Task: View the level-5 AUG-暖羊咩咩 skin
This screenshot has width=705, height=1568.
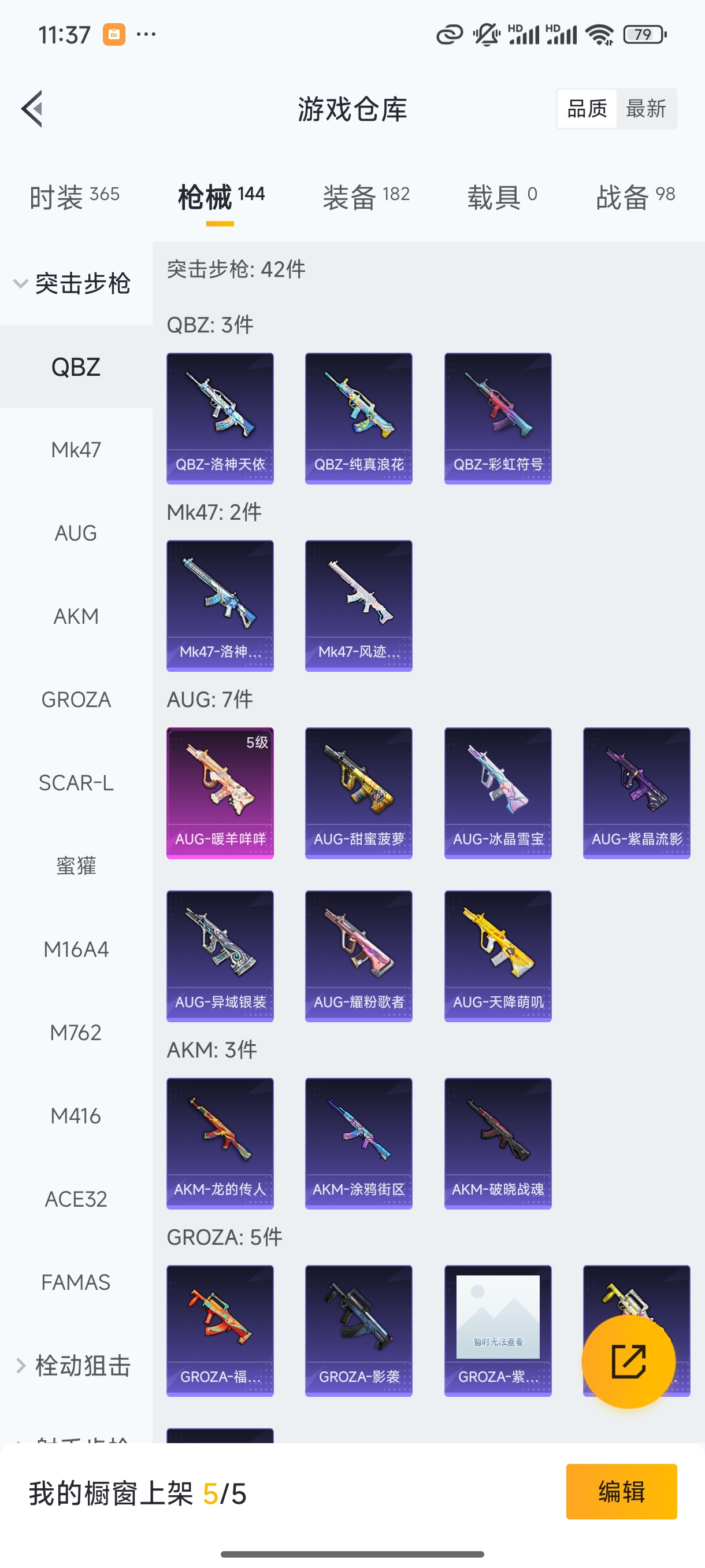Action: tap(220, 793)
